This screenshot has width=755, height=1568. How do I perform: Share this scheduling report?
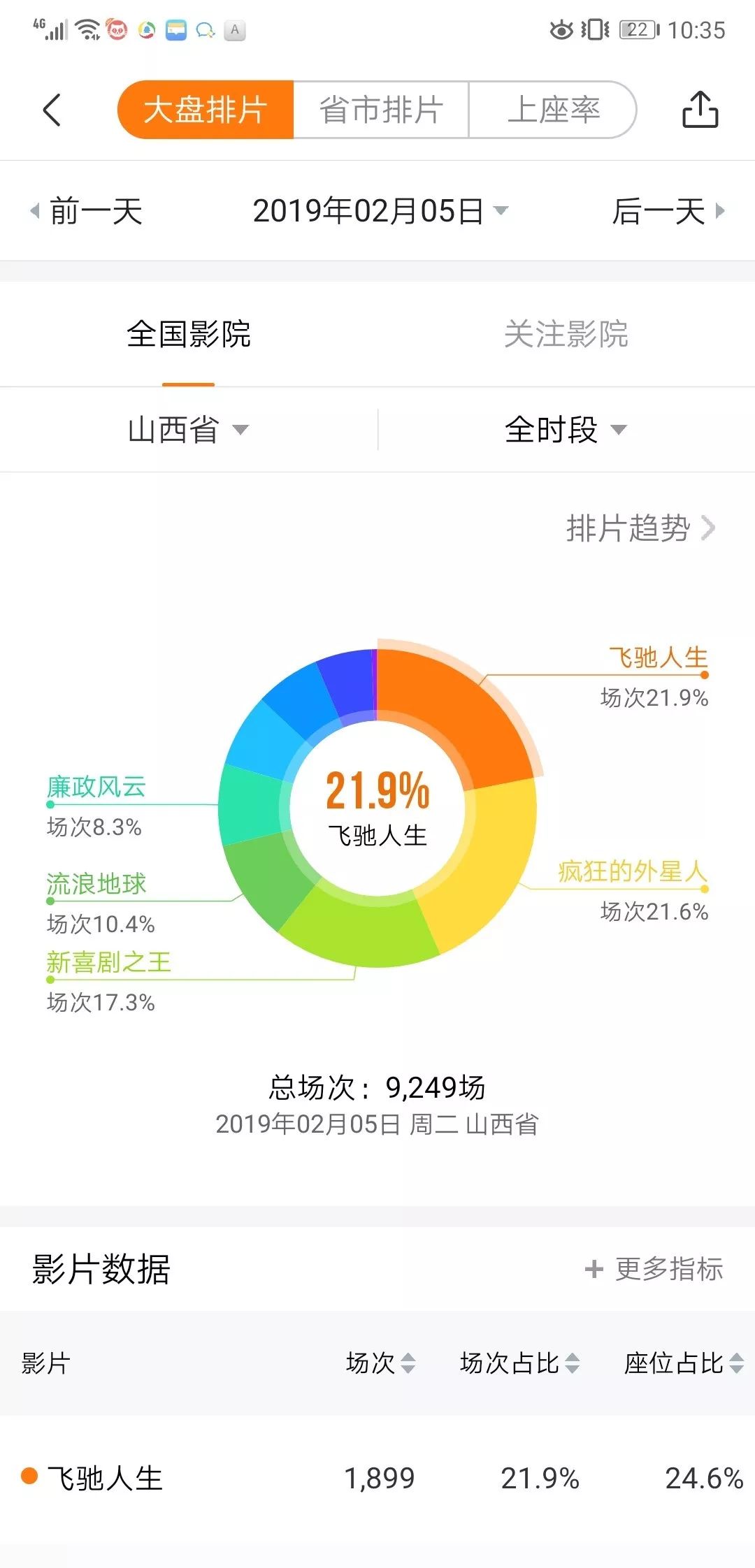pos(700,109)
